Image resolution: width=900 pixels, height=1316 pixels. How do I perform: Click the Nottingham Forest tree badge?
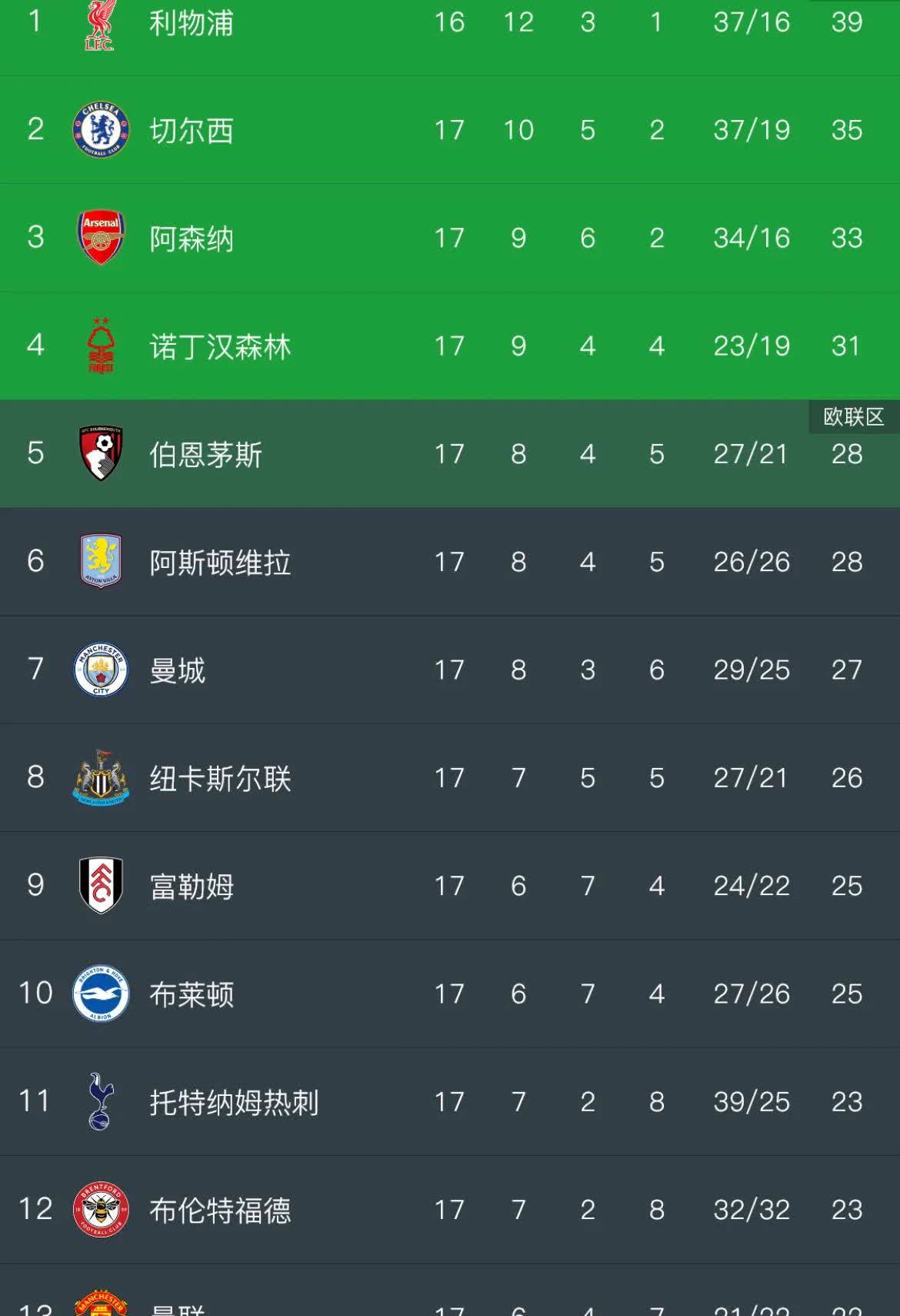[x=98, y=346]
